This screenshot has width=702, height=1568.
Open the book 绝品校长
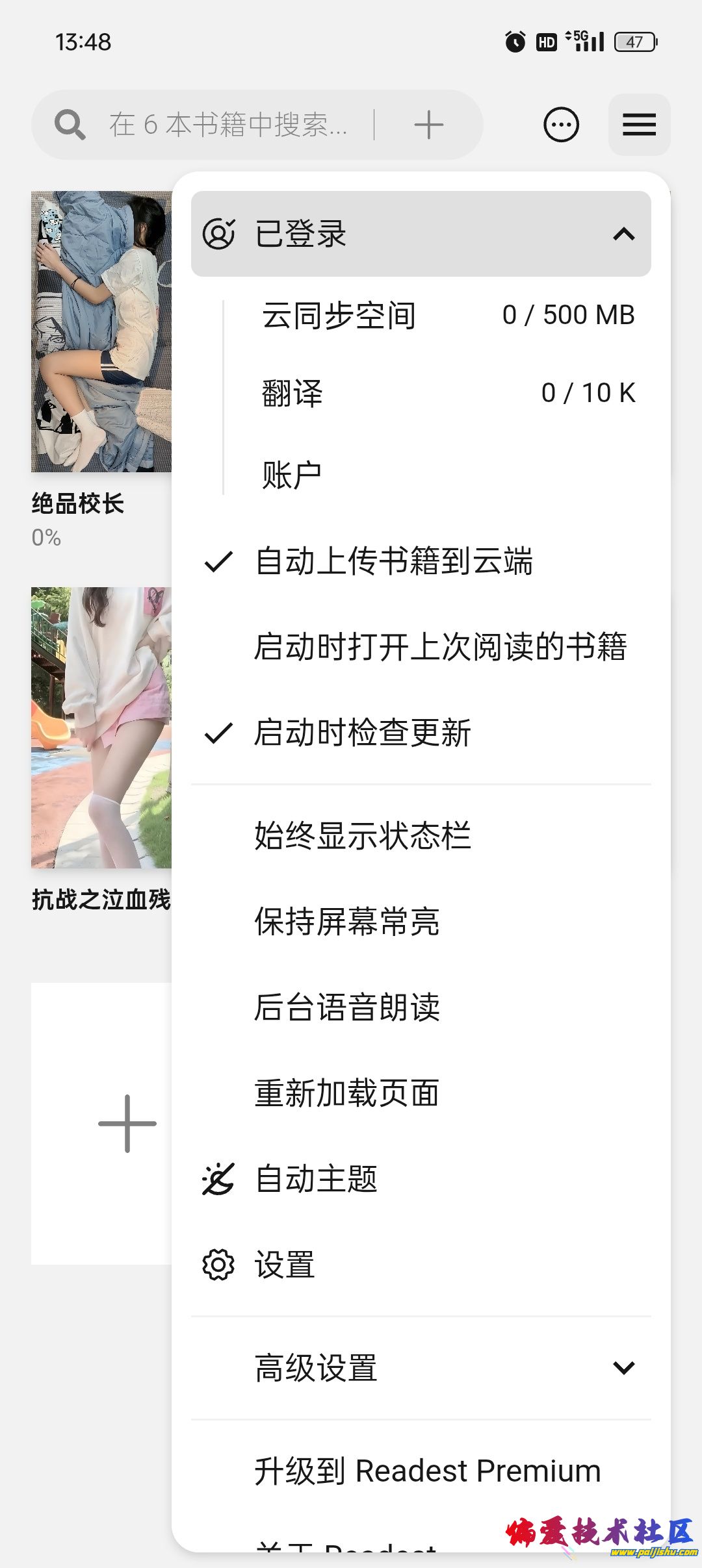[101, 331]
